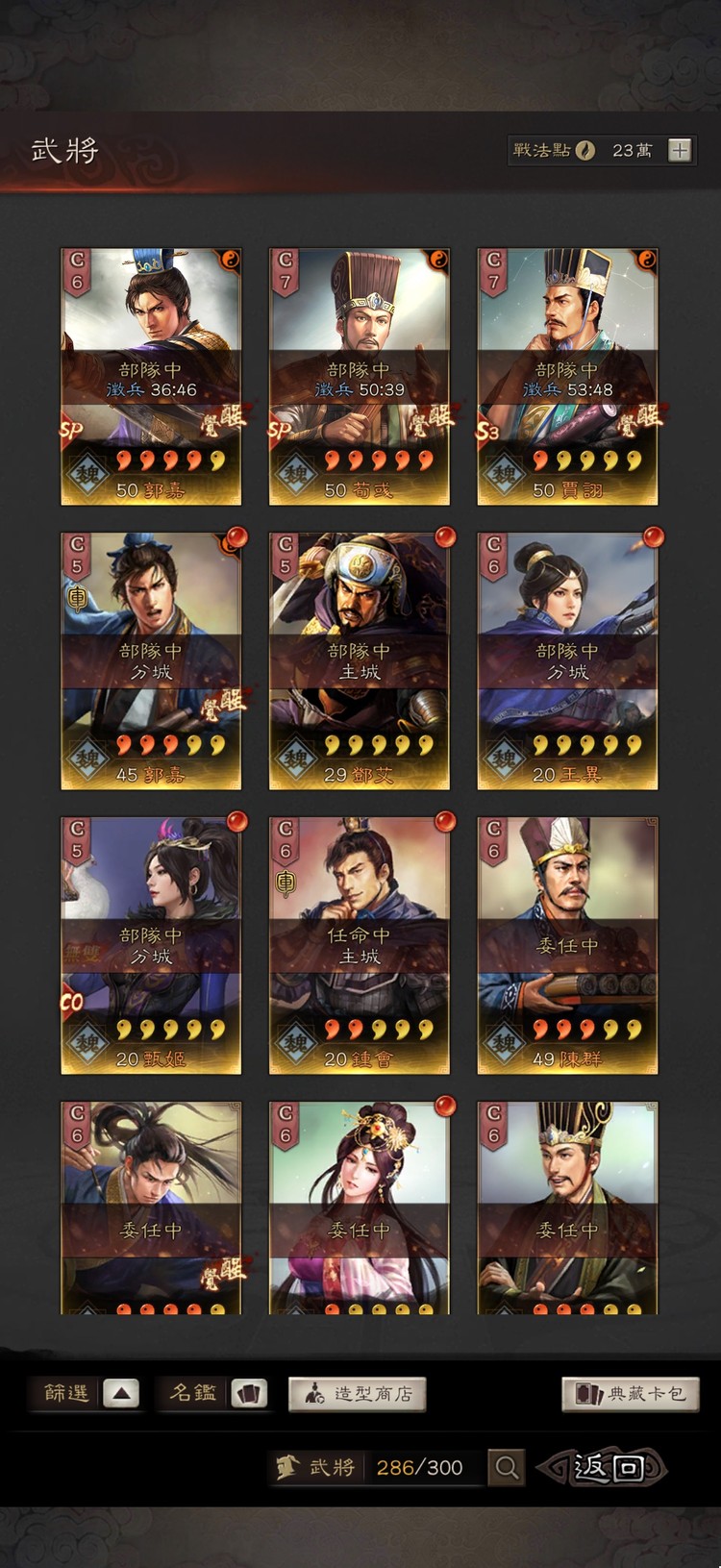Viewport: 721px width, 1568px height.
Task: Open the 甄姬 general card
Action: (x=151, y=945)
